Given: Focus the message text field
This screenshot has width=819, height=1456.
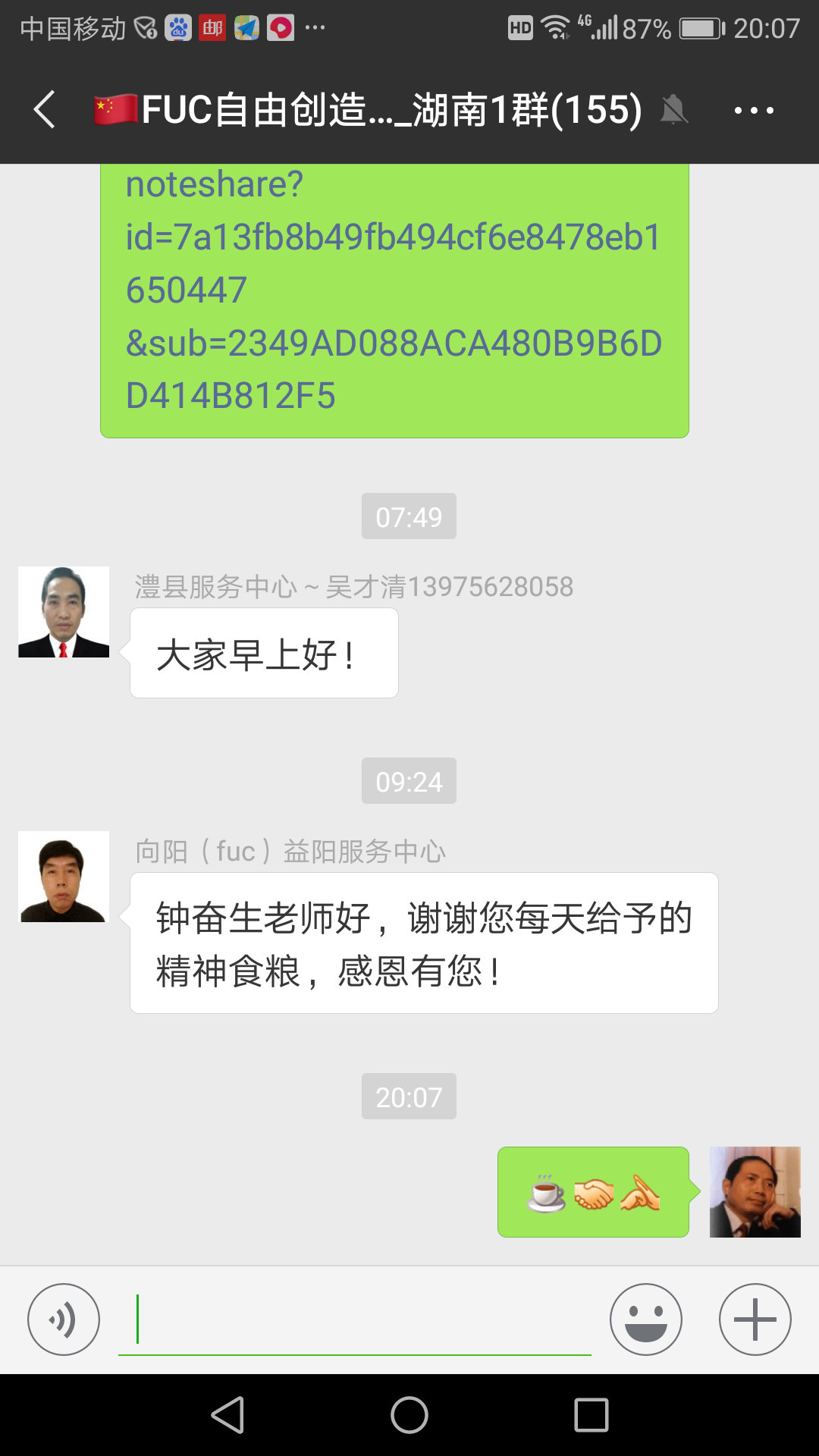Looking at the screenshot, I should [355, 1319].
